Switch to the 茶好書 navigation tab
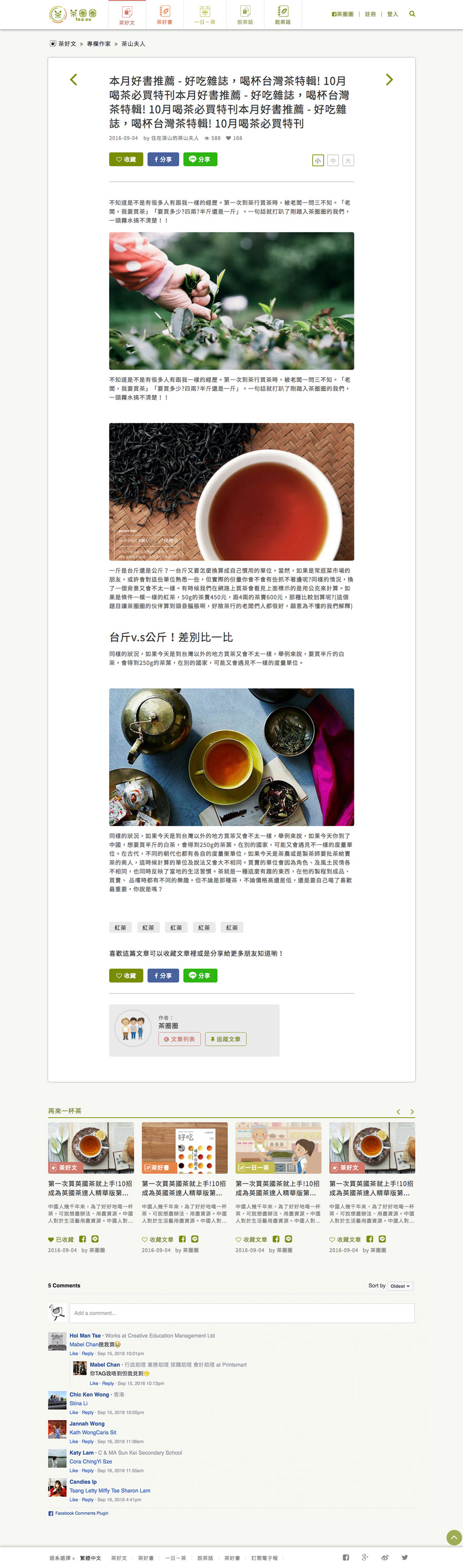This screenshot has width=463, height=1568. [164, 14]
